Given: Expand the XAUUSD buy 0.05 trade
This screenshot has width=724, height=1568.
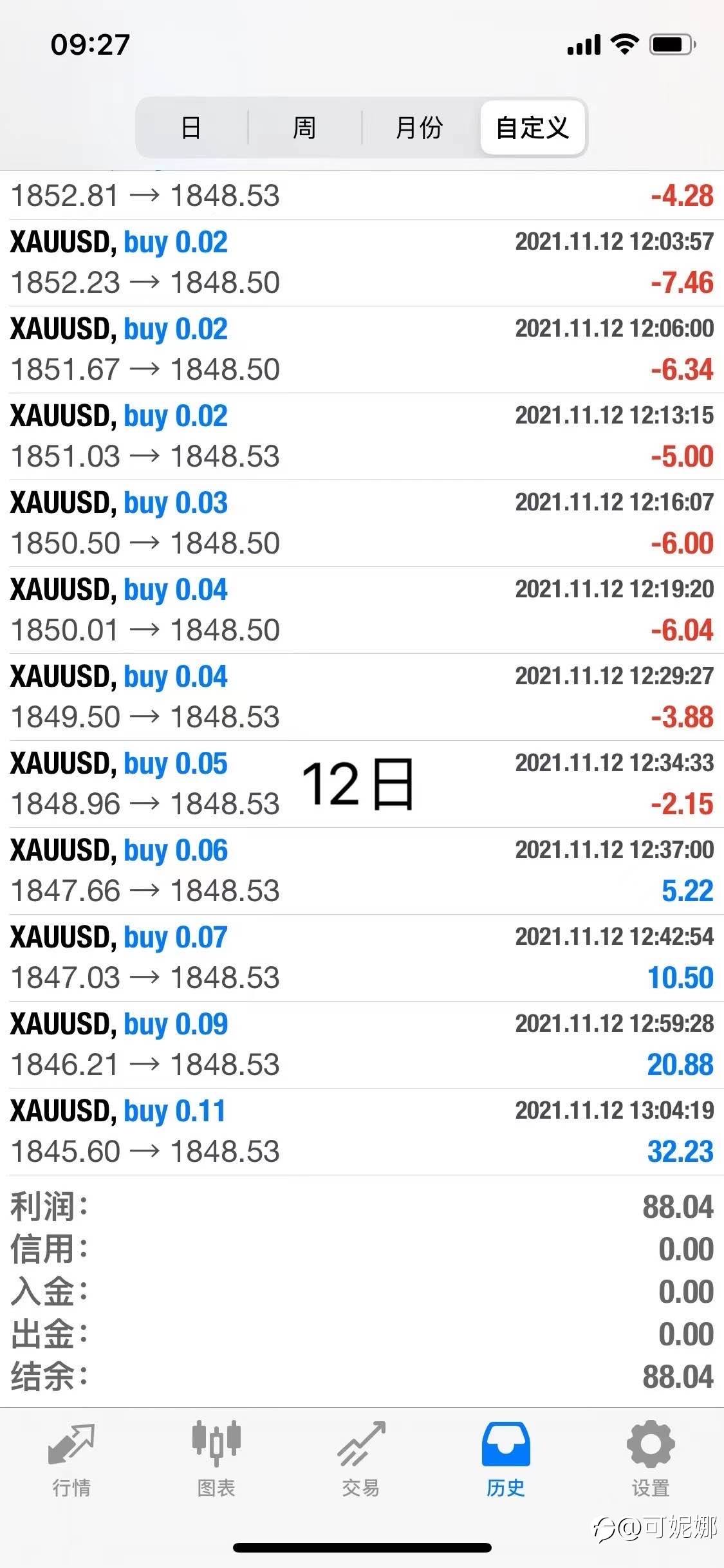Looking at the screenshot, I should (362, 784).
